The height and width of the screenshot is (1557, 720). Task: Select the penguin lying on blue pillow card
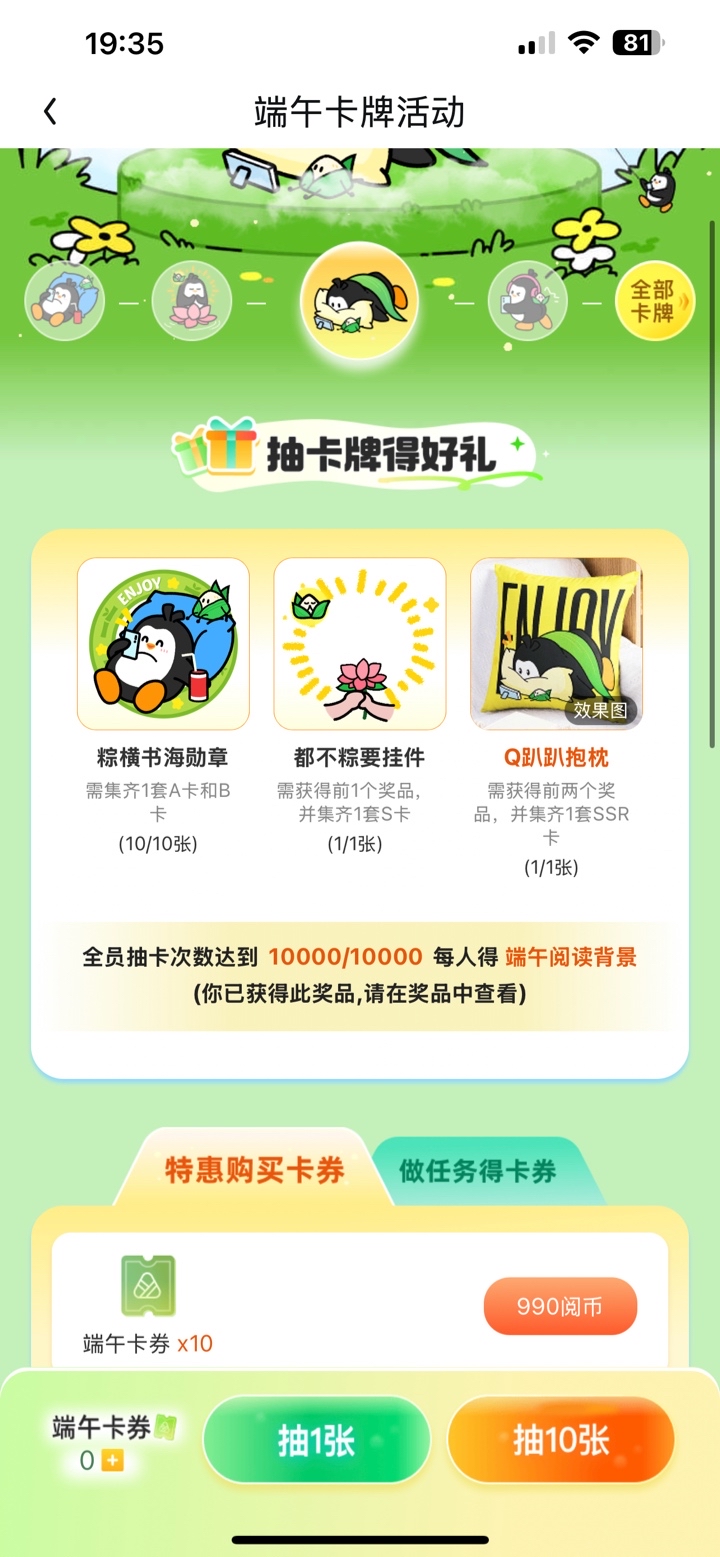(64, 301)
